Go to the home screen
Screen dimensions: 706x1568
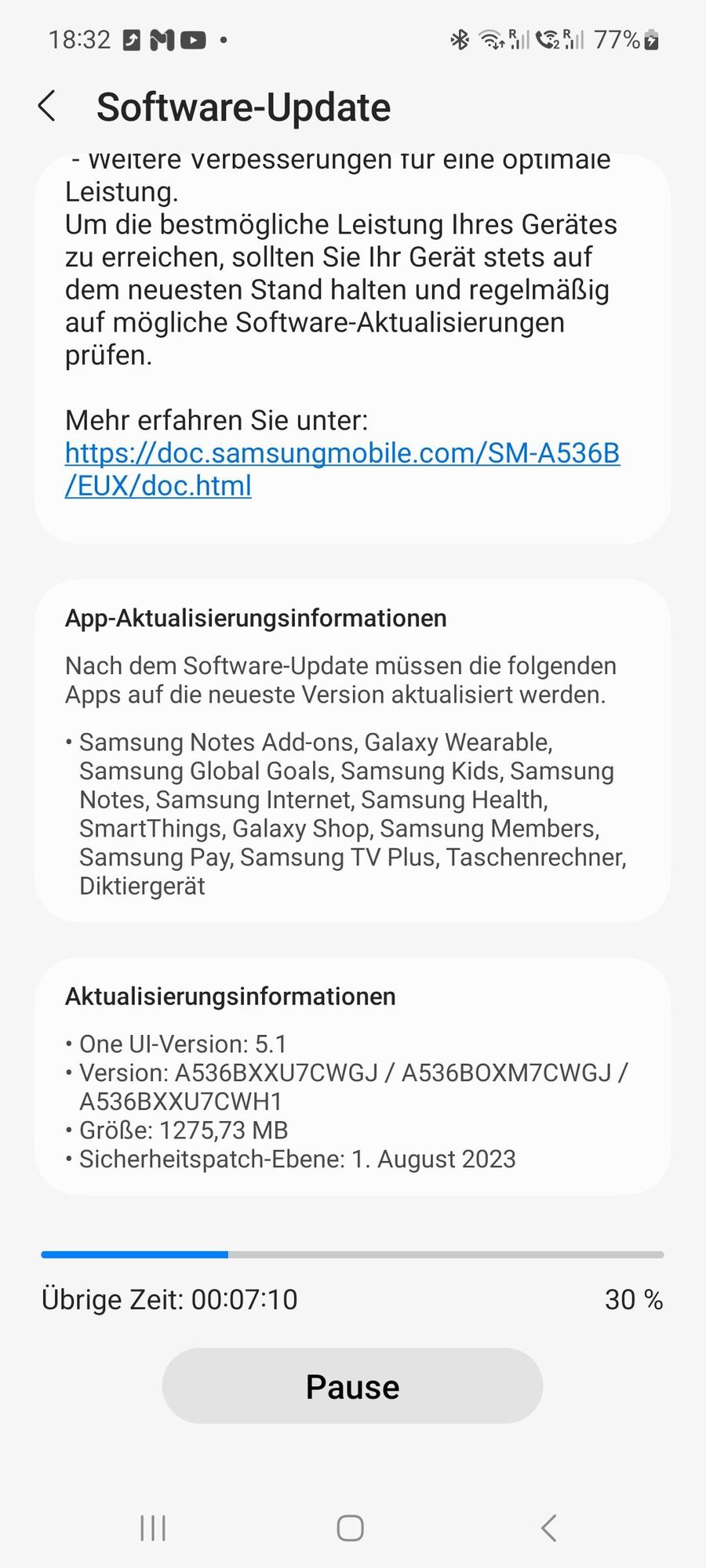(351, 1527)
